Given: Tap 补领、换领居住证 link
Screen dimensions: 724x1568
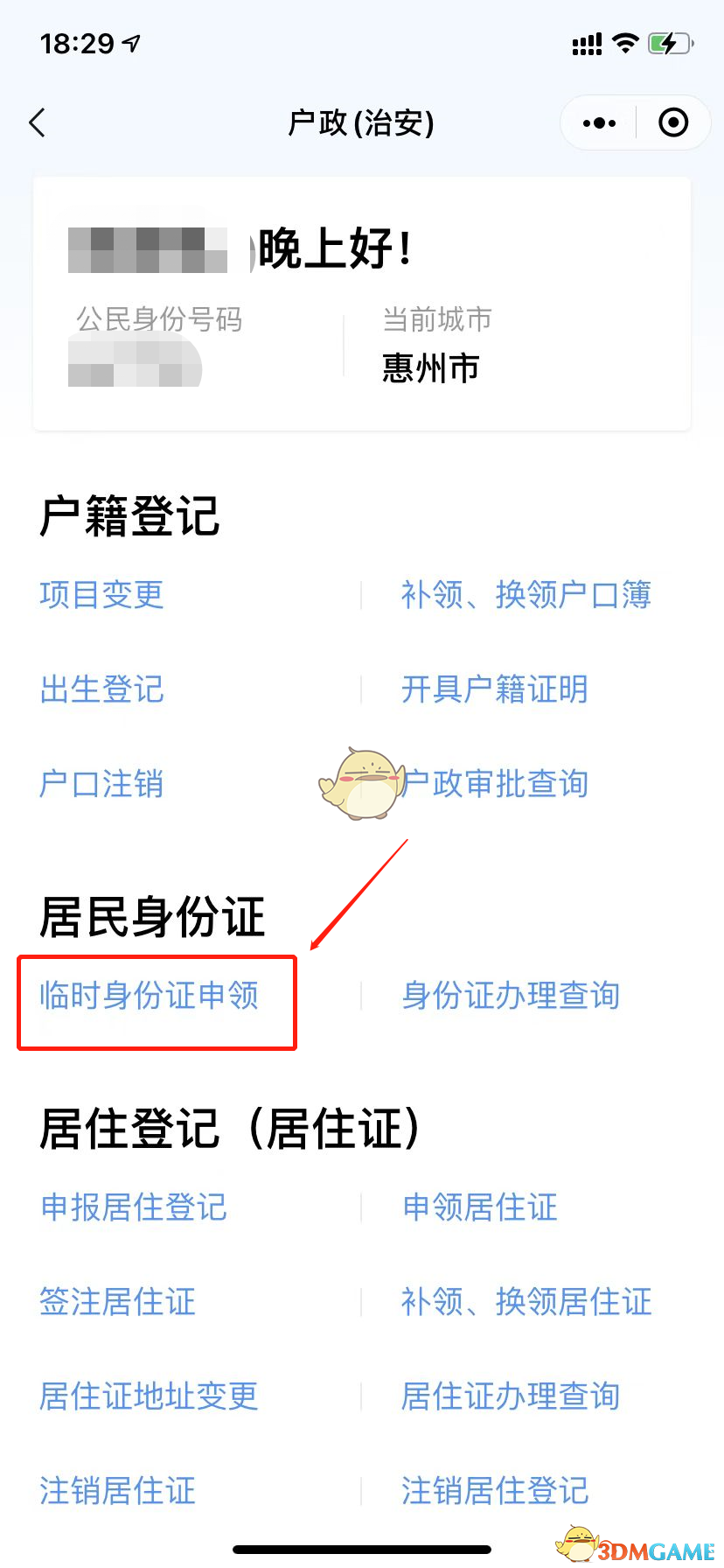Looking at the screenshot, I should tap(526, 1302).
